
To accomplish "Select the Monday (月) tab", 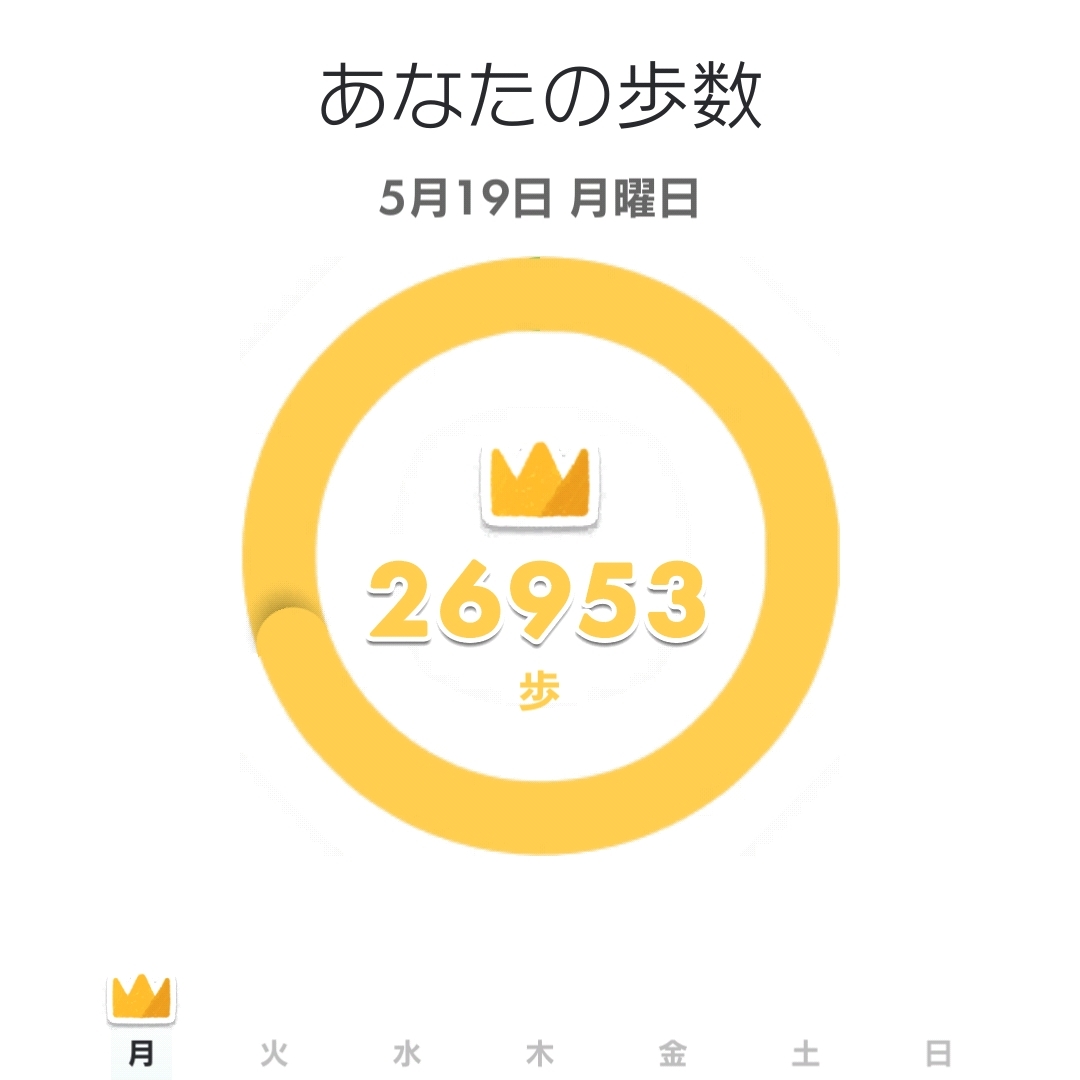I will click(x=141, y=1053).
